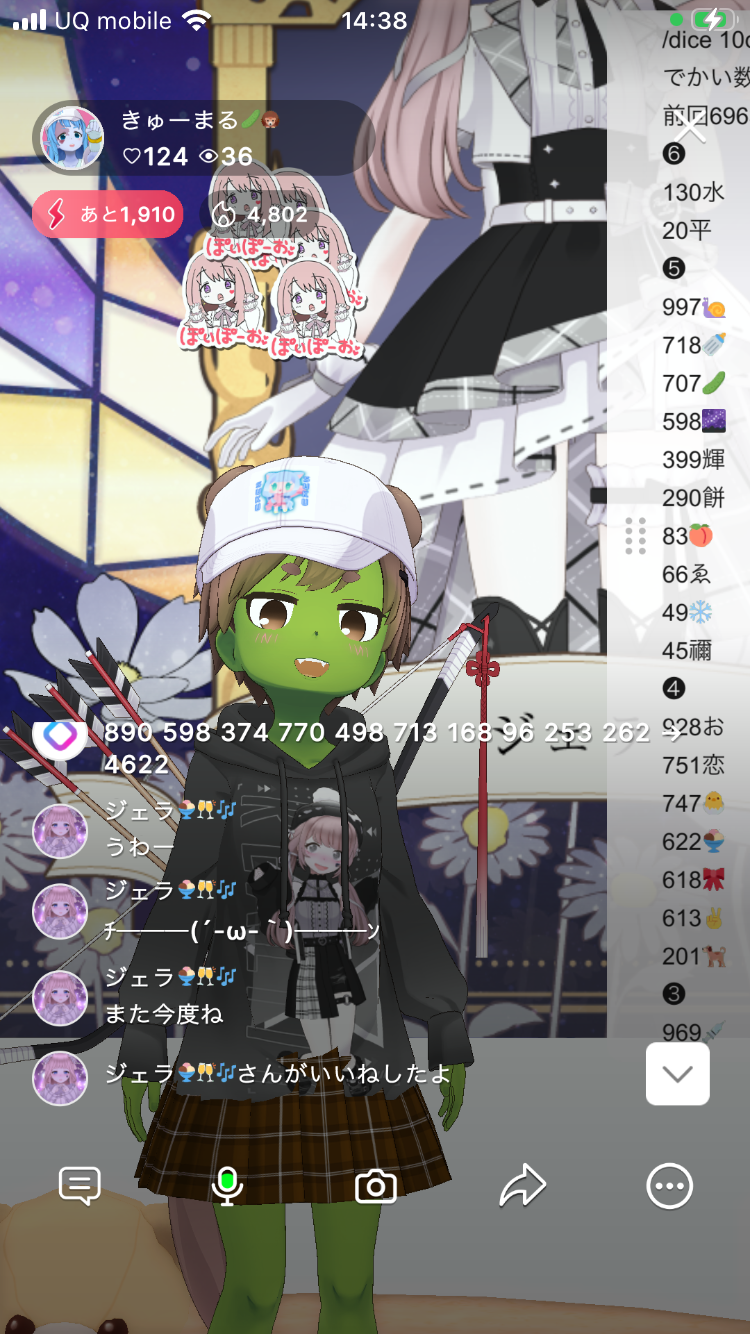Open streamer きゅーまる's profile
The height and width of the screenshot is (1334, 750).
70,138
